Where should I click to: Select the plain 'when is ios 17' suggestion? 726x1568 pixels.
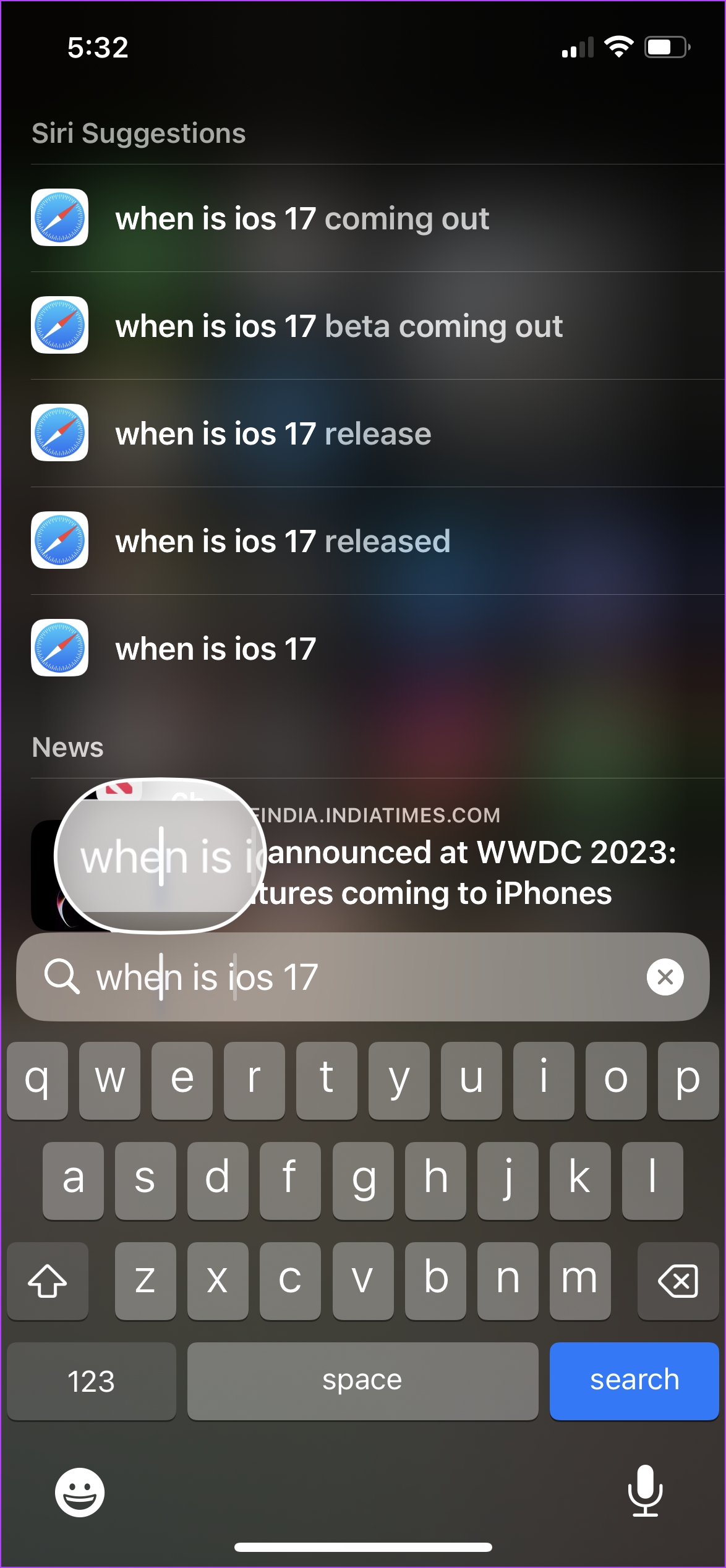click(x=216, y=649)
